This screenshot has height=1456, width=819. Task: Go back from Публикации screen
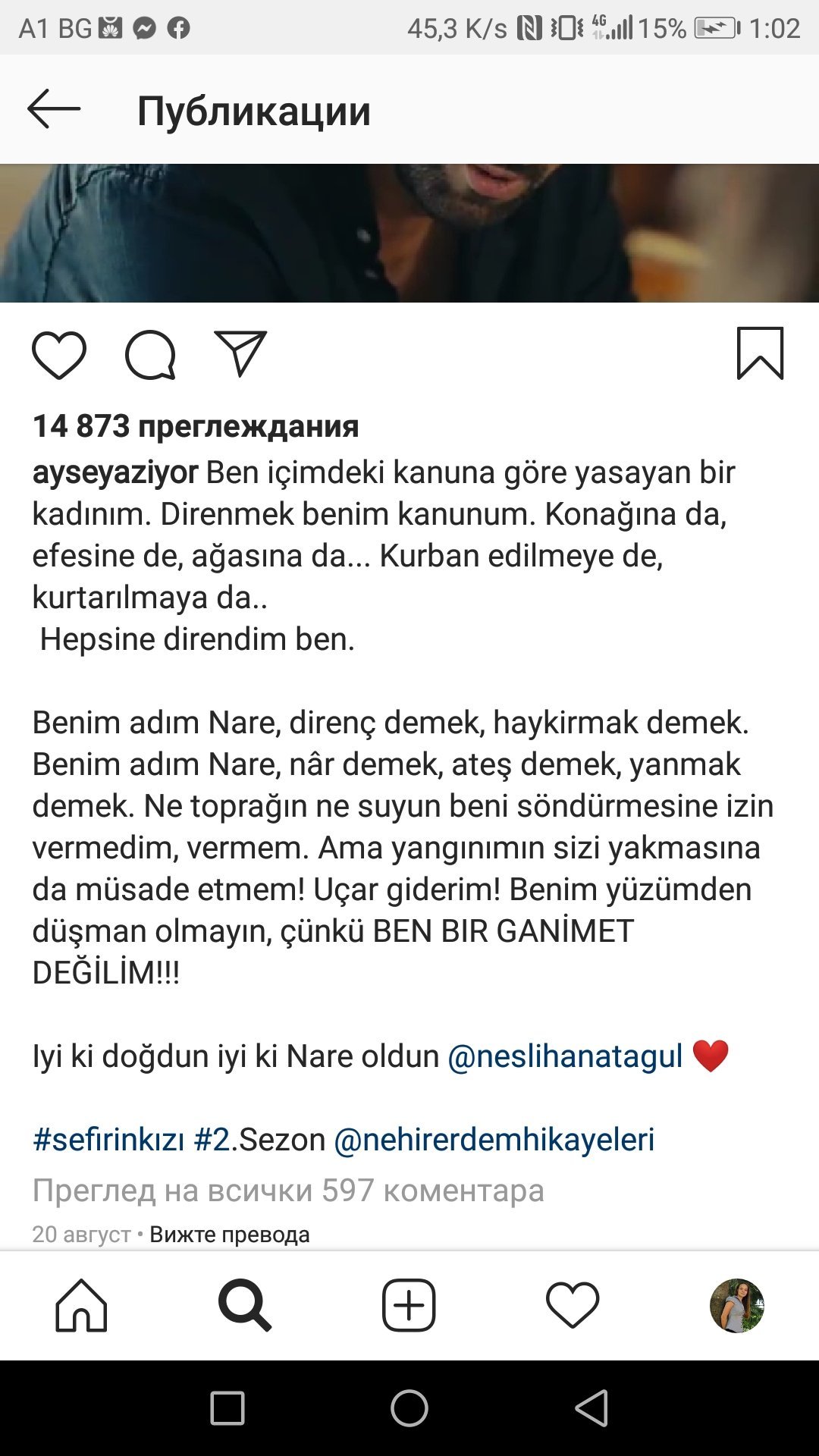[x=54, y=109]
